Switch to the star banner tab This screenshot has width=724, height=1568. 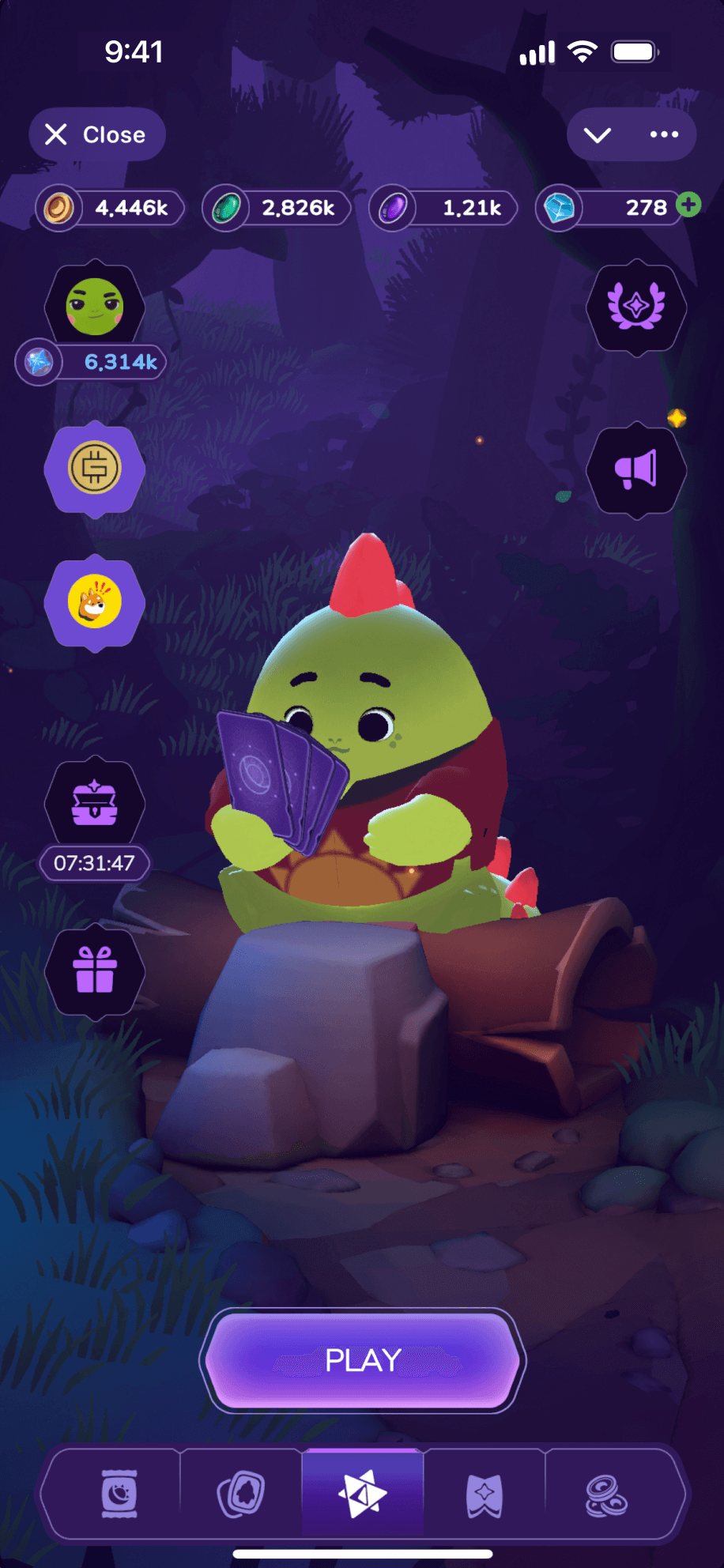click(485, 1494)
